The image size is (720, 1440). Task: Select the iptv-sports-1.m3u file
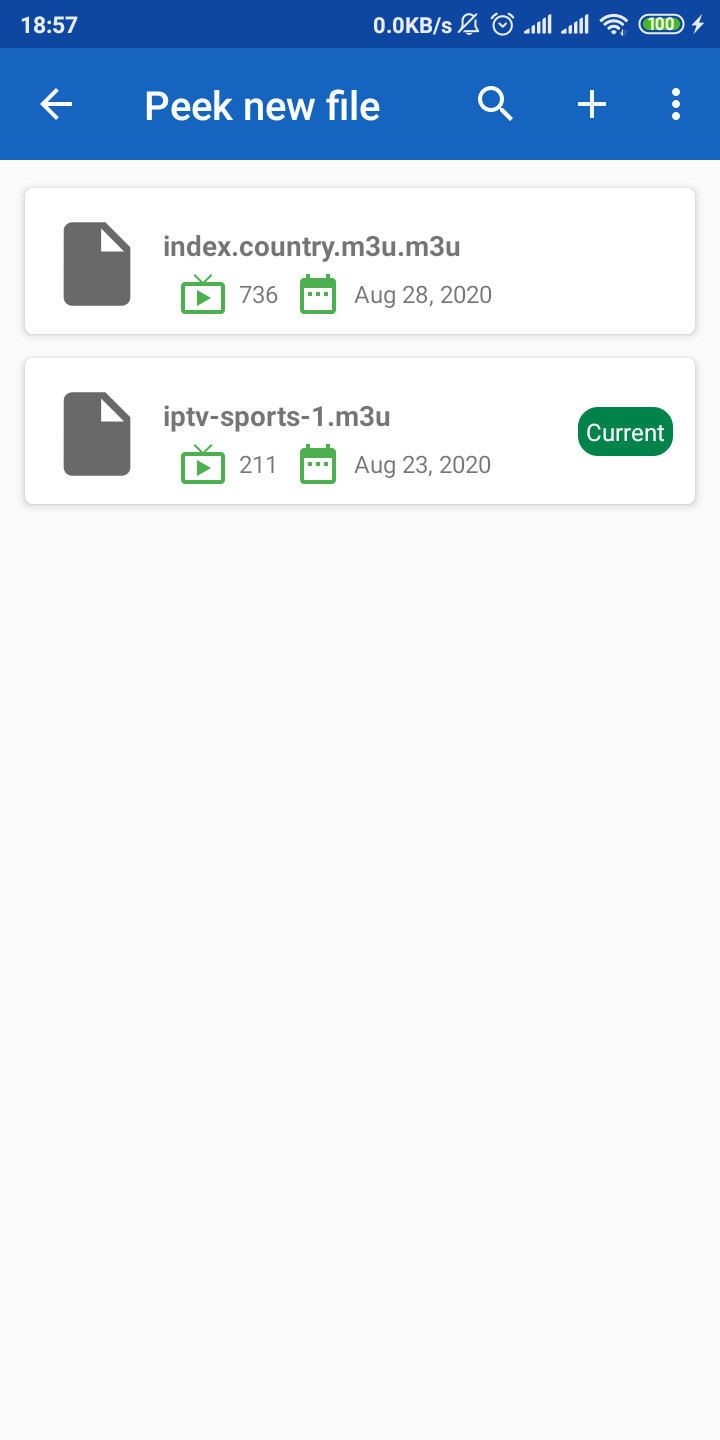pos(360,431)
